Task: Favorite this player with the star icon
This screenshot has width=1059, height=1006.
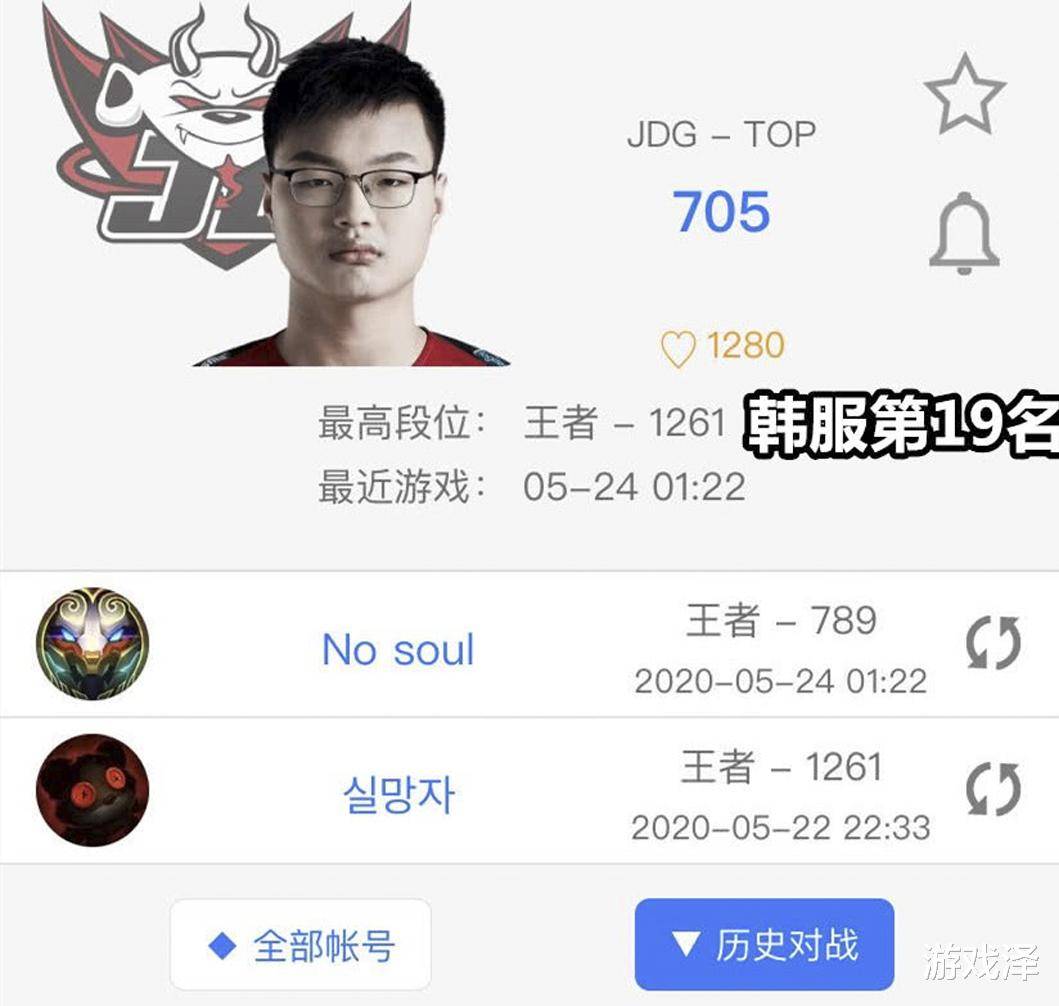Action: (964, 97)
